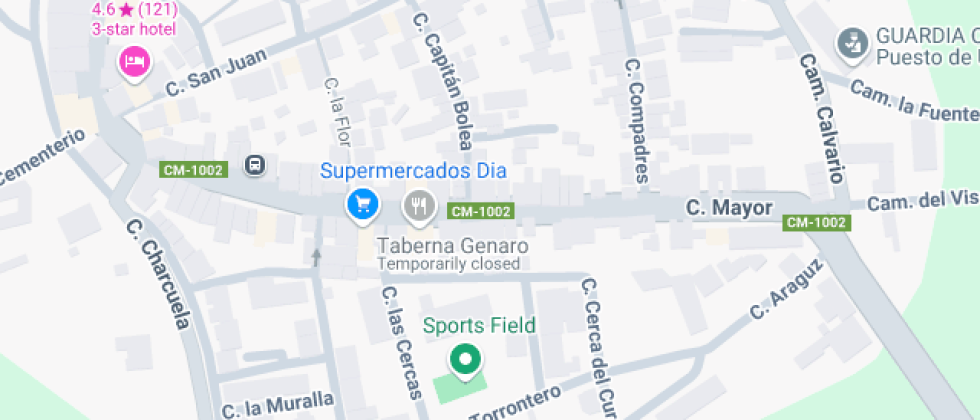The height and width of the screenshot is (420, 980).
Task: Select the Taberna Genaro restaurant pin
Action: (x=418, y=206)
